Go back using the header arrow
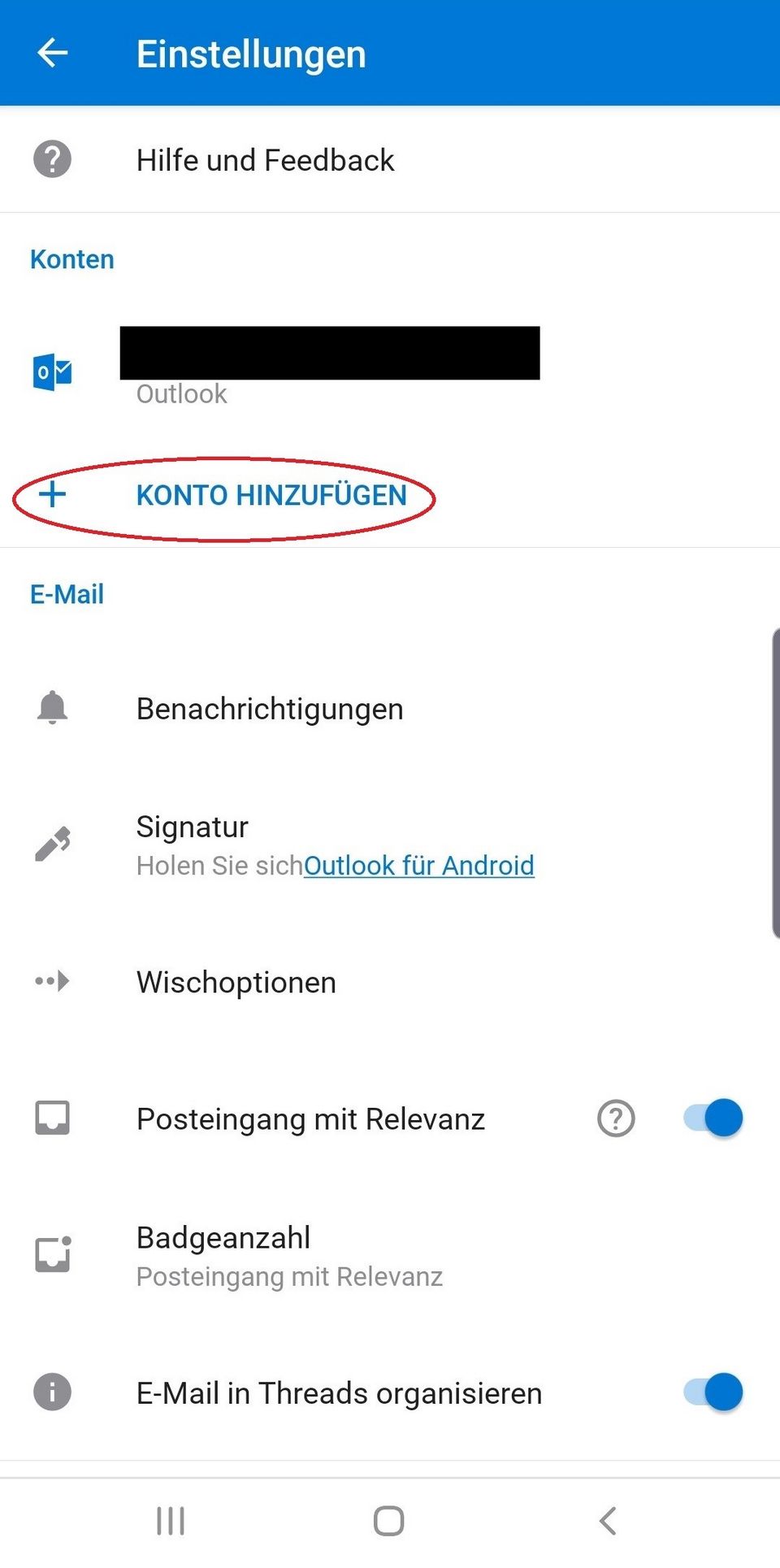 click(53, 54)
